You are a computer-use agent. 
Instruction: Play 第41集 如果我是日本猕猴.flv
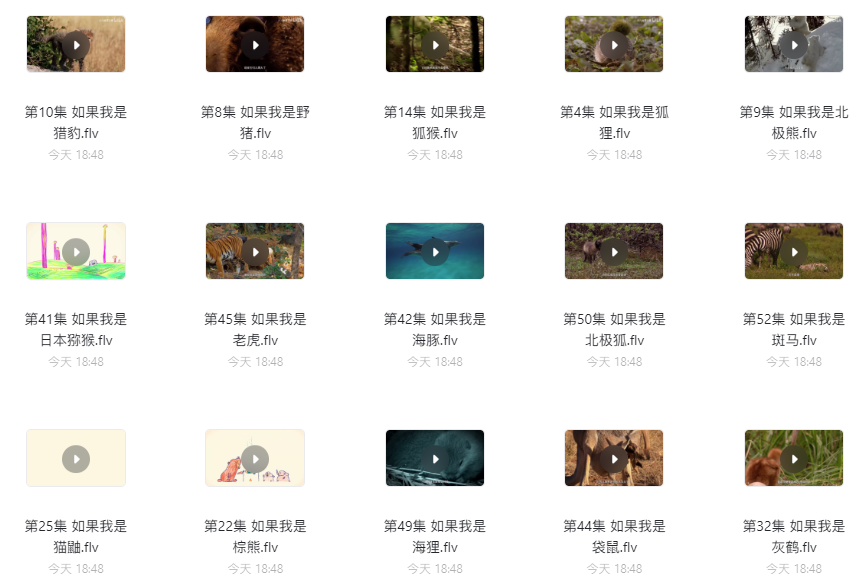coord(76,252)
